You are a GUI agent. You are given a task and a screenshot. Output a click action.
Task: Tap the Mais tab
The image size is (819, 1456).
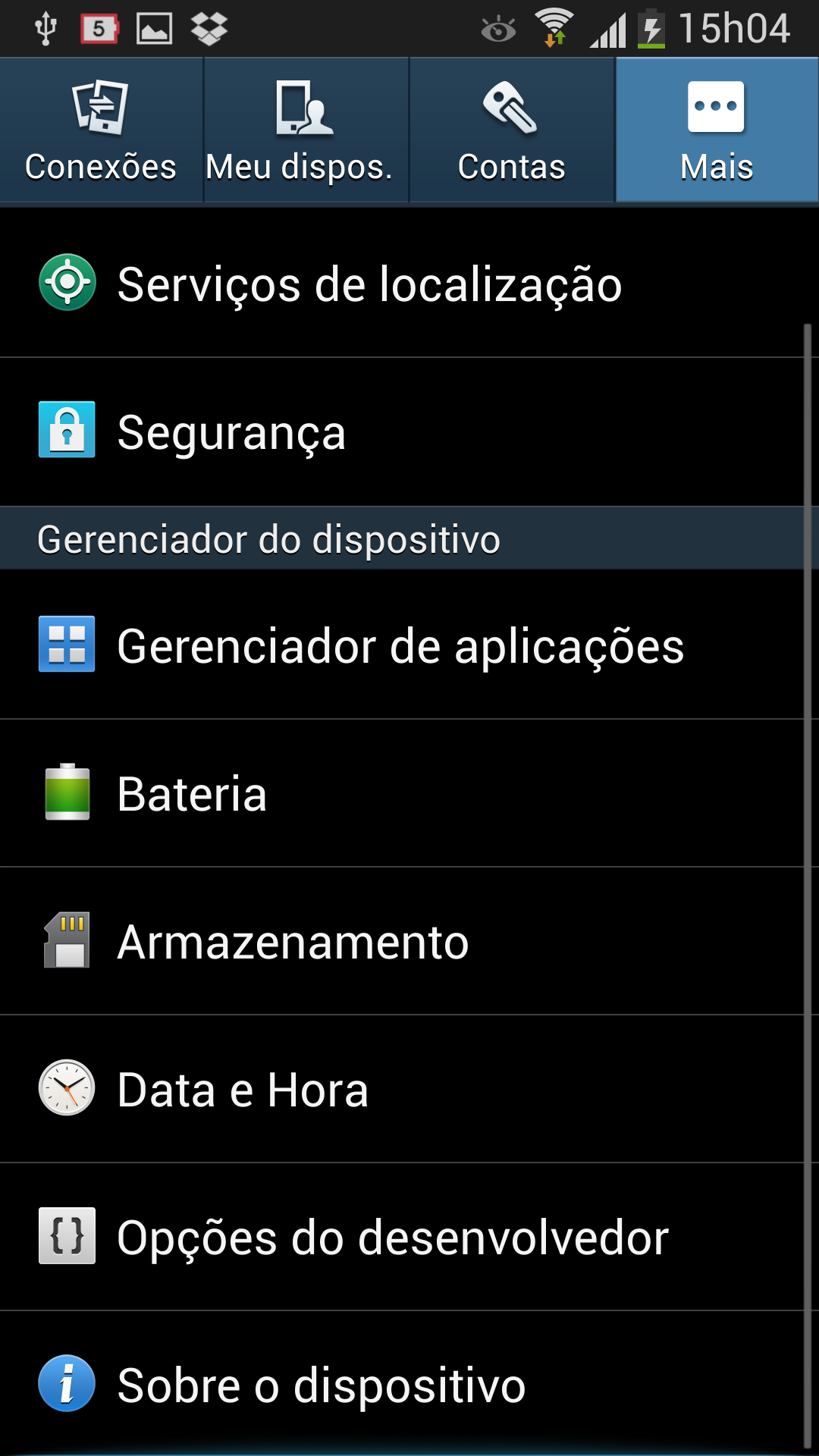(717, 130)
